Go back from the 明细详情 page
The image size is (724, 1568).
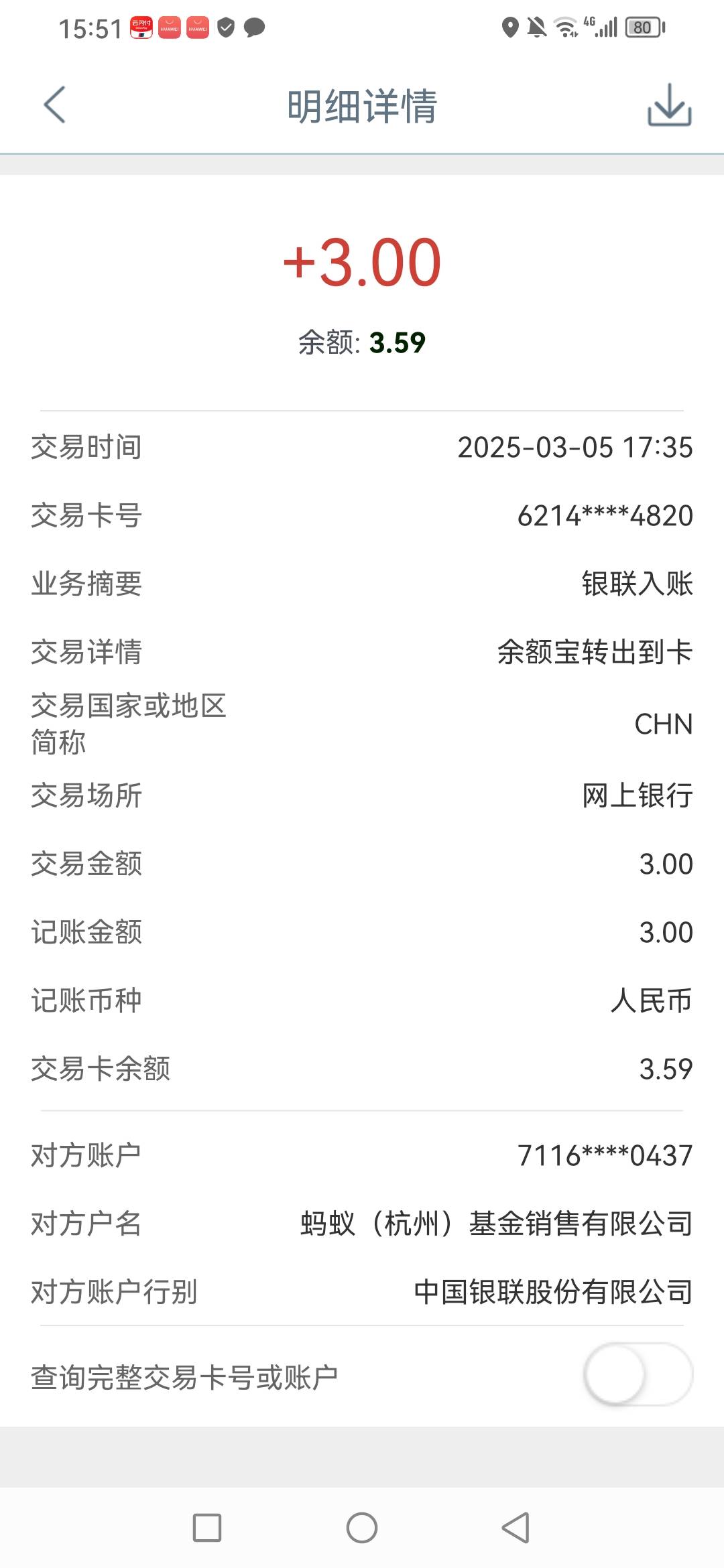coord(55,105)
